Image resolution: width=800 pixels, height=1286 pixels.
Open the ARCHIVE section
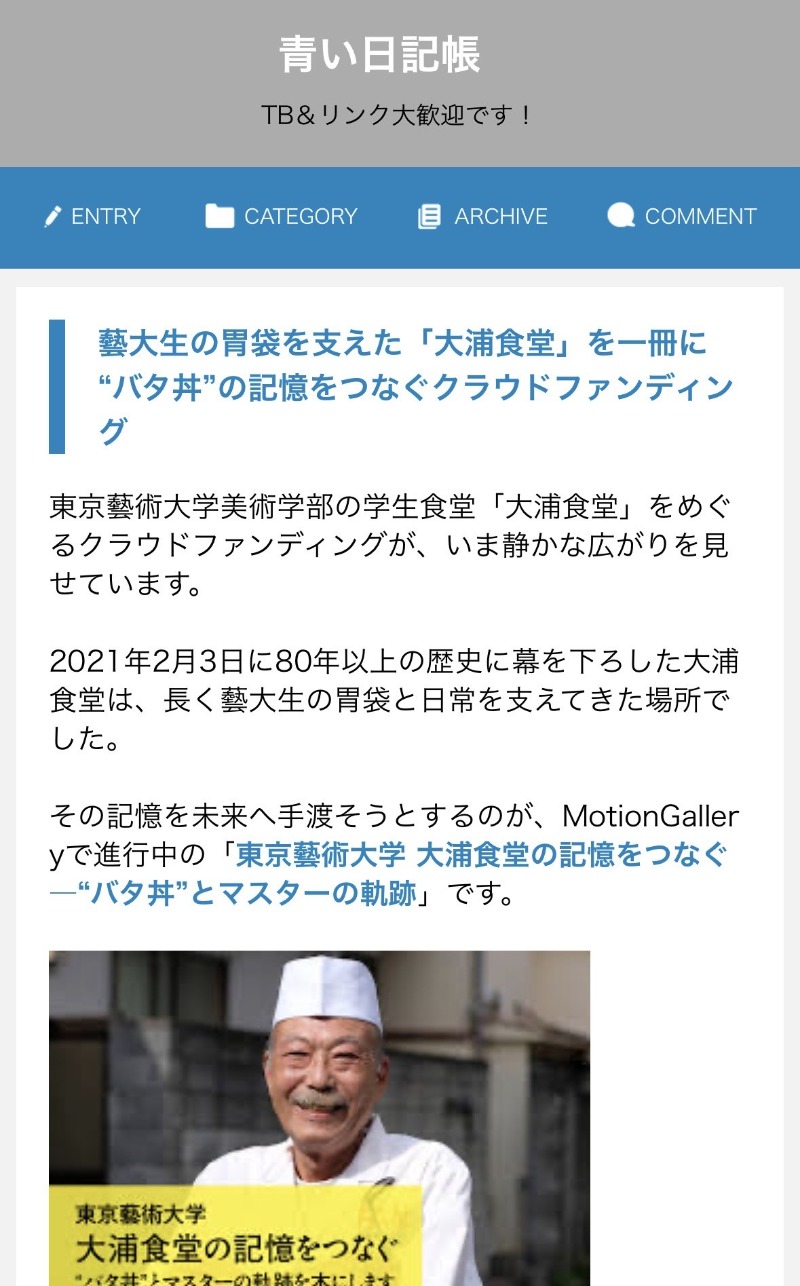[x=483, y=217]
